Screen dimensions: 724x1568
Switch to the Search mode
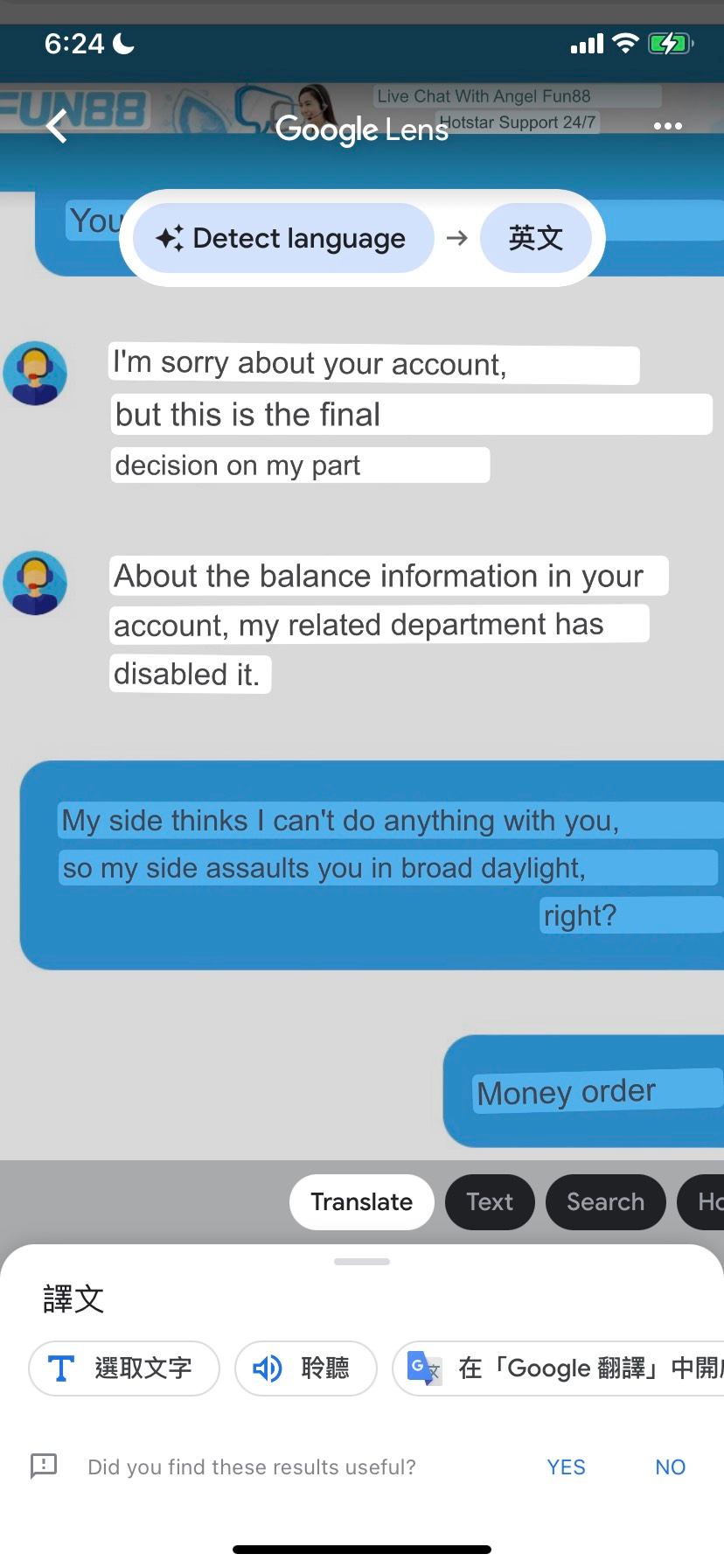(605, 1202)
